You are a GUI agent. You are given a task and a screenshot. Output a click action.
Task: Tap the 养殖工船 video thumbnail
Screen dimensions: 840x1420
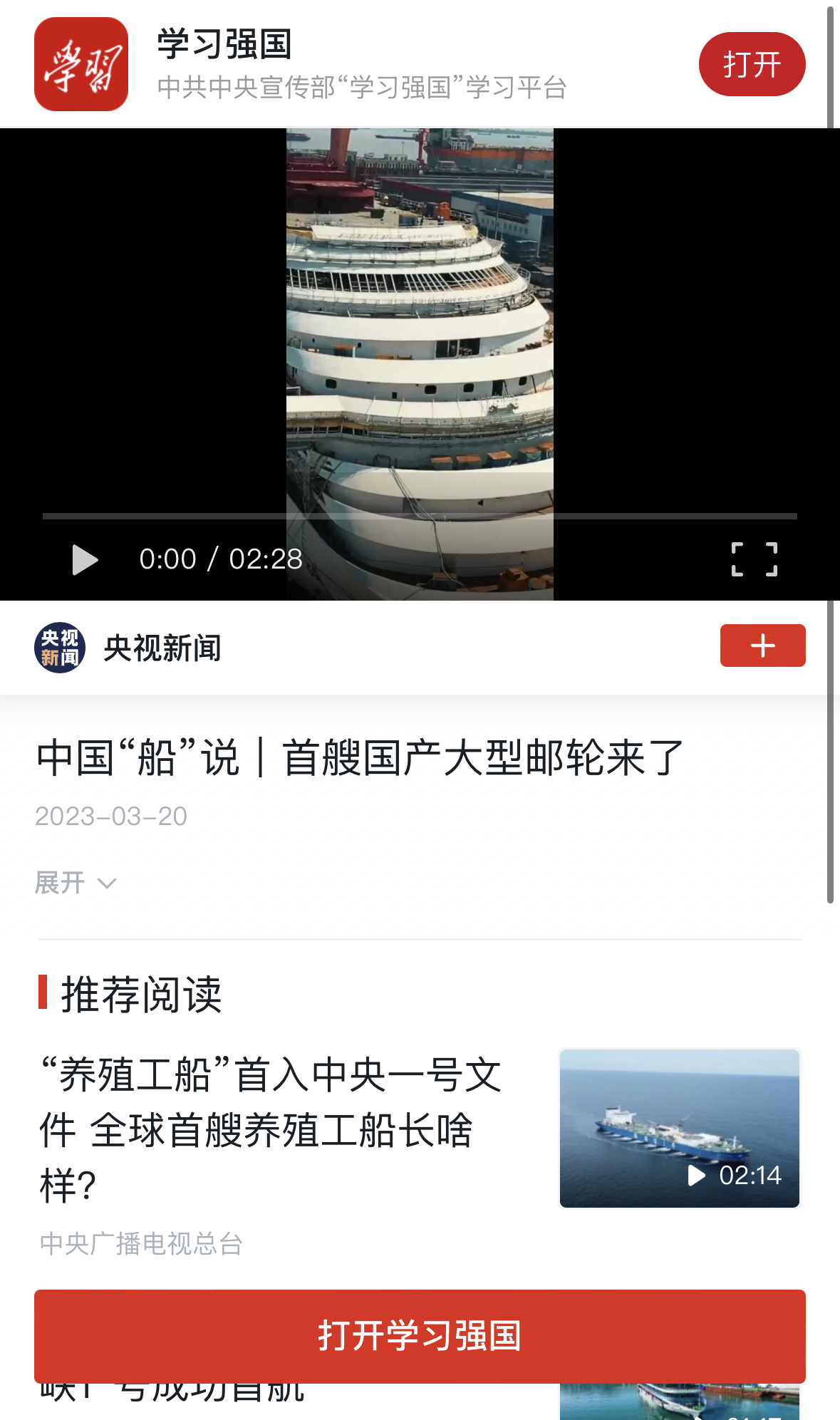[679, 1126]
